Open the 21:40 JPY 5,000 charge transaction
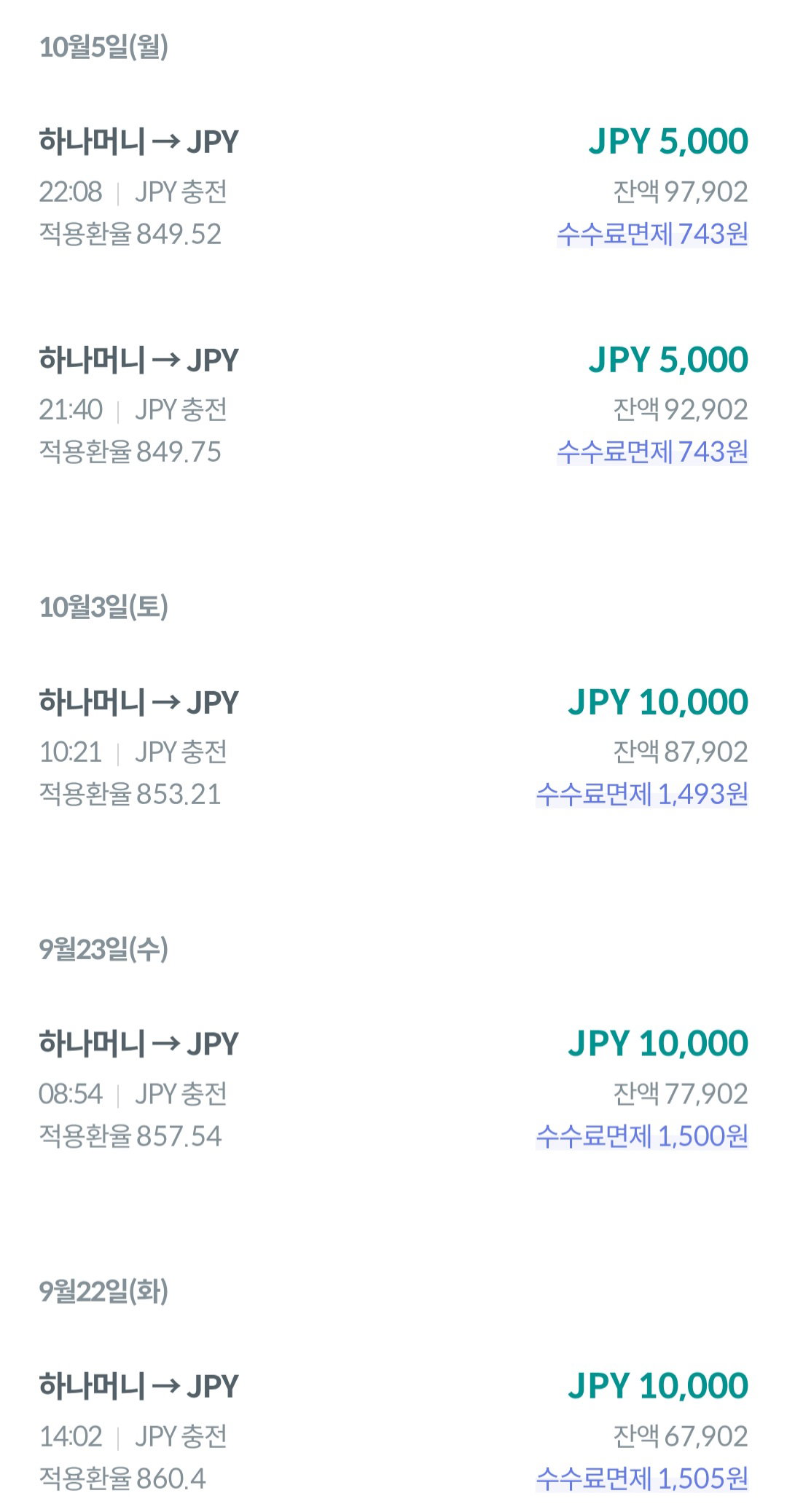Image resolution: width=787 pixels, height=1512 pixels. (393, 405)
